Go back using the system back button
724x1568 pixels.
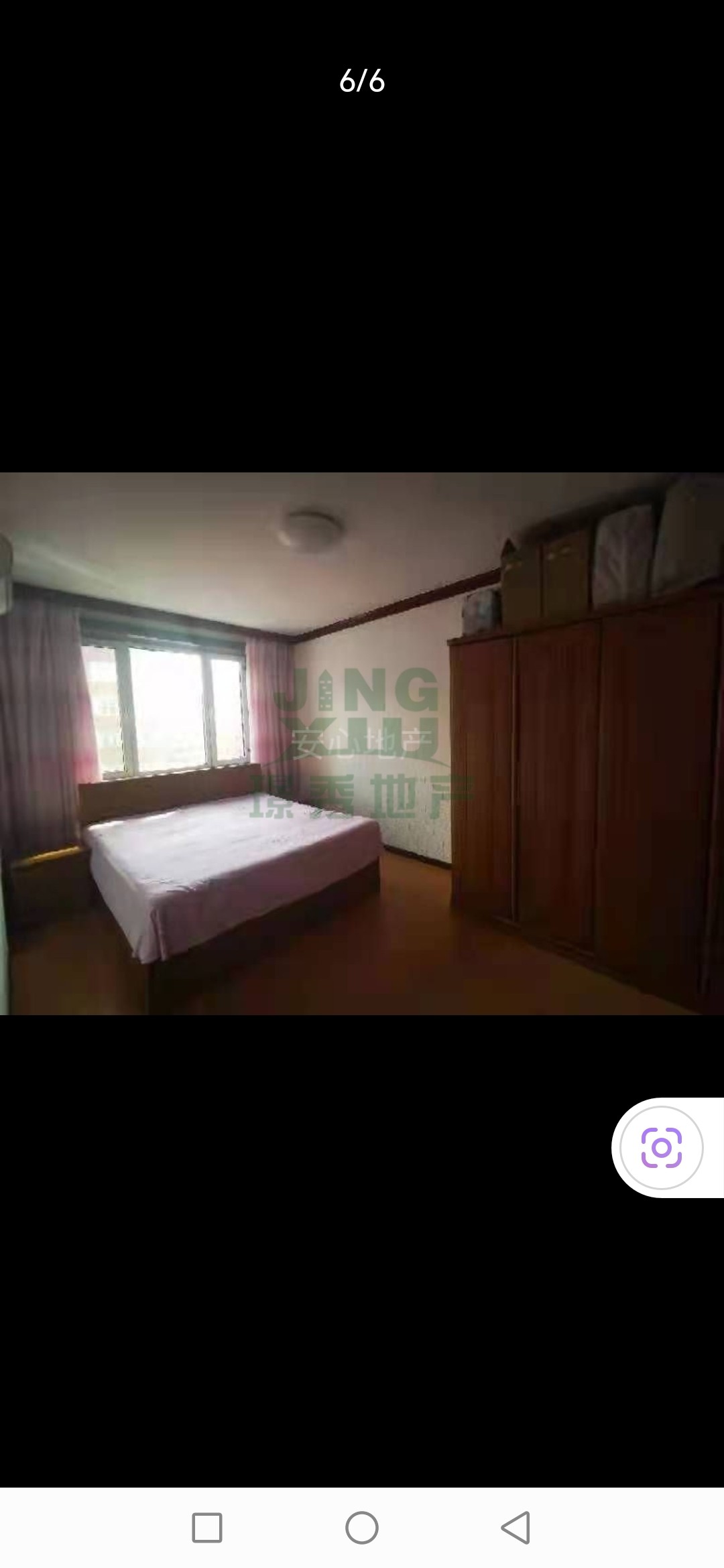(516, 1528)
